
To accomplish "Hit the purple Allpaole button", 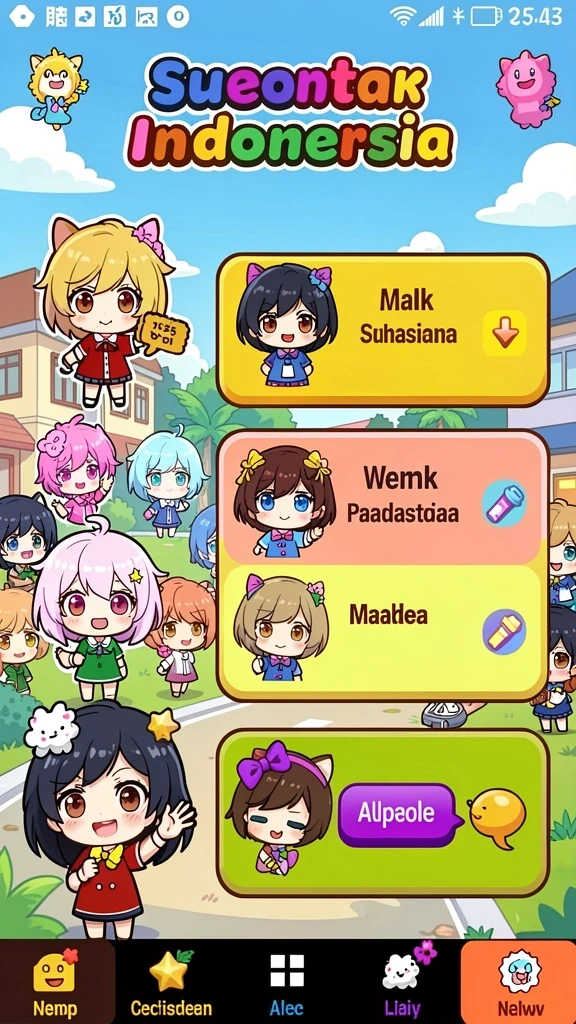I will [396, 815].
